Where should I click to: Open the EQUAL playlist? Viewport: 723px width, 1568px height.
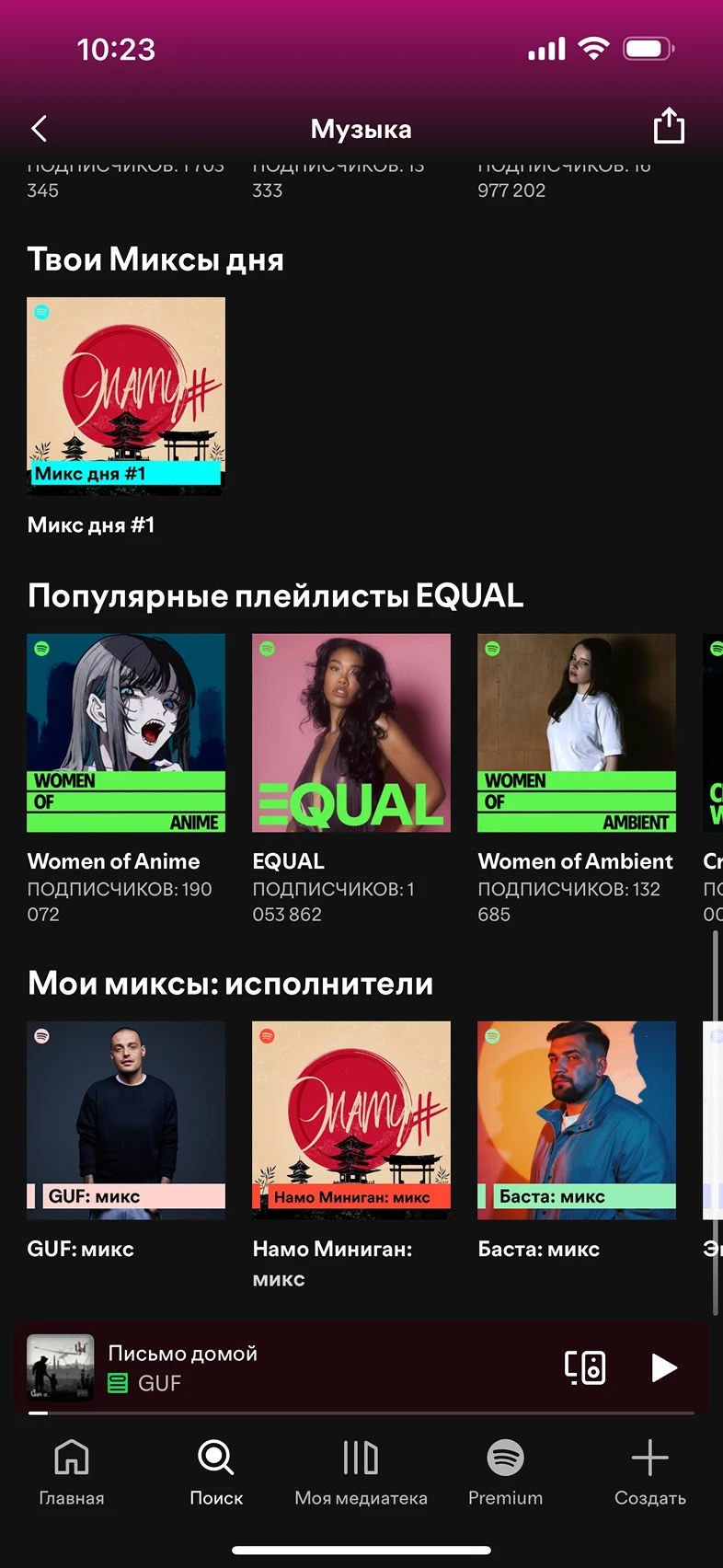(x=351, y=732)
